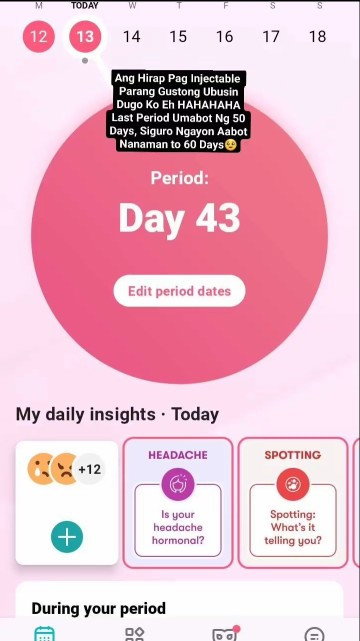
Task: Select day 18 in the week strip
Action: (318, 37)
